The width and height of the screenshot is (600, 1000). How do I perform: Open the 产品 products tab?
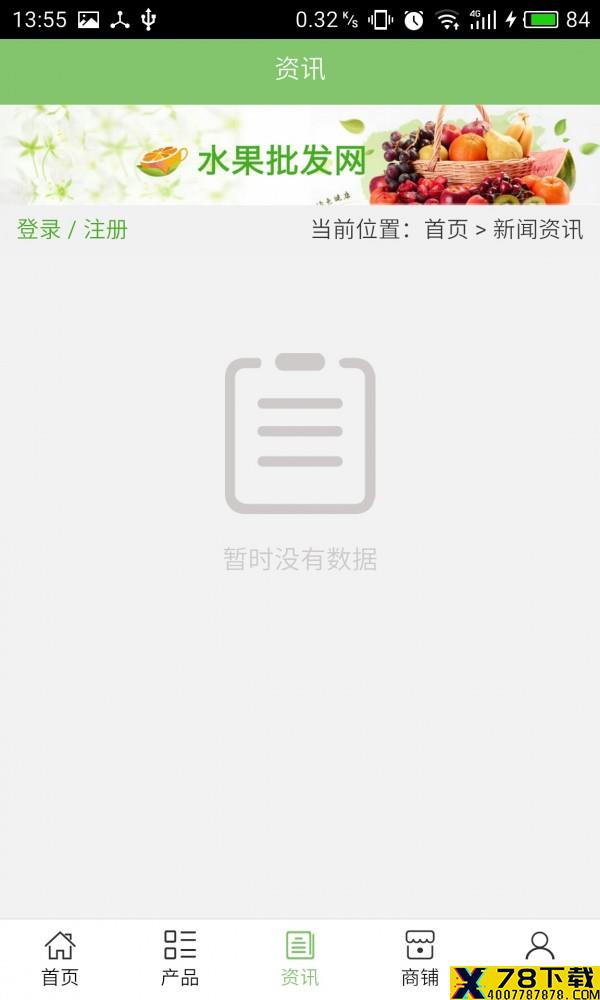tap(180, 959)
